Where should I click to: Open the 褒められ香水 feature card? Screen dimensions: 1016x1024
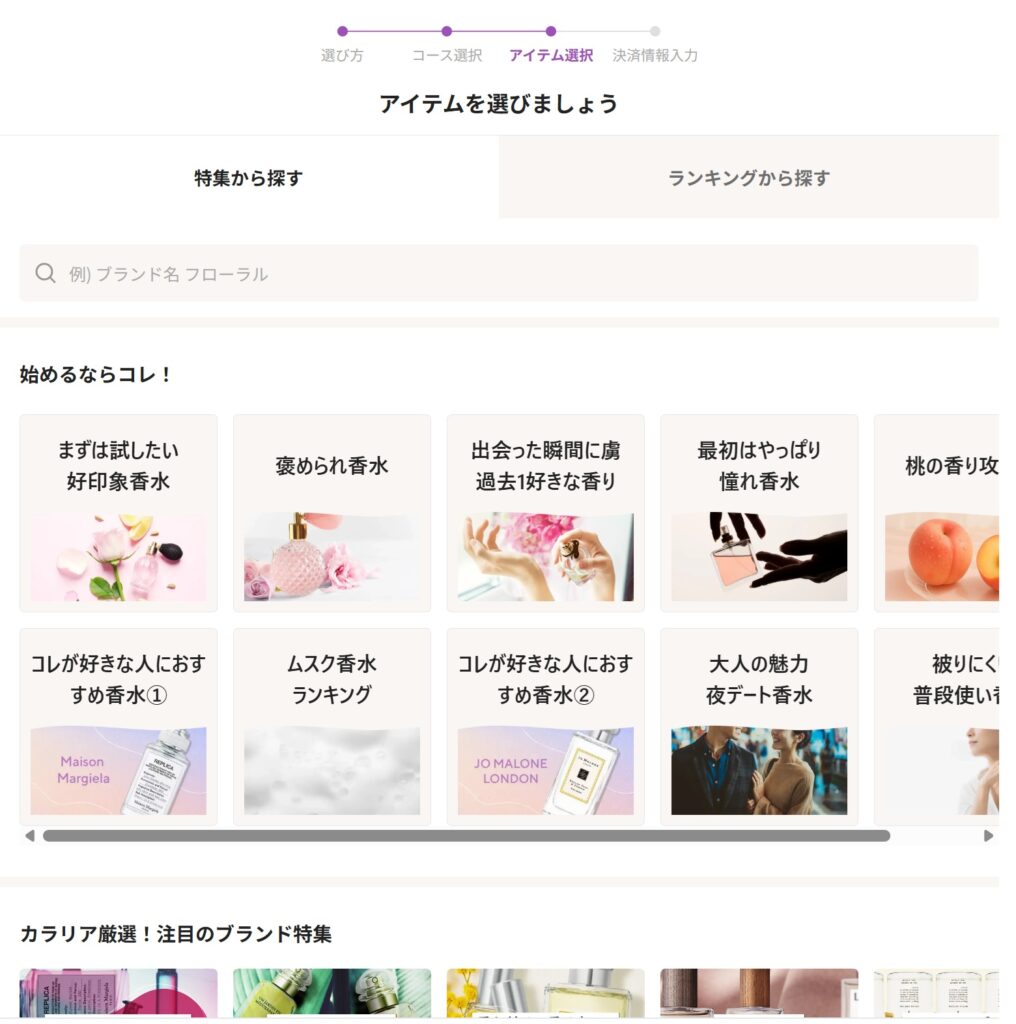[332, 512]
